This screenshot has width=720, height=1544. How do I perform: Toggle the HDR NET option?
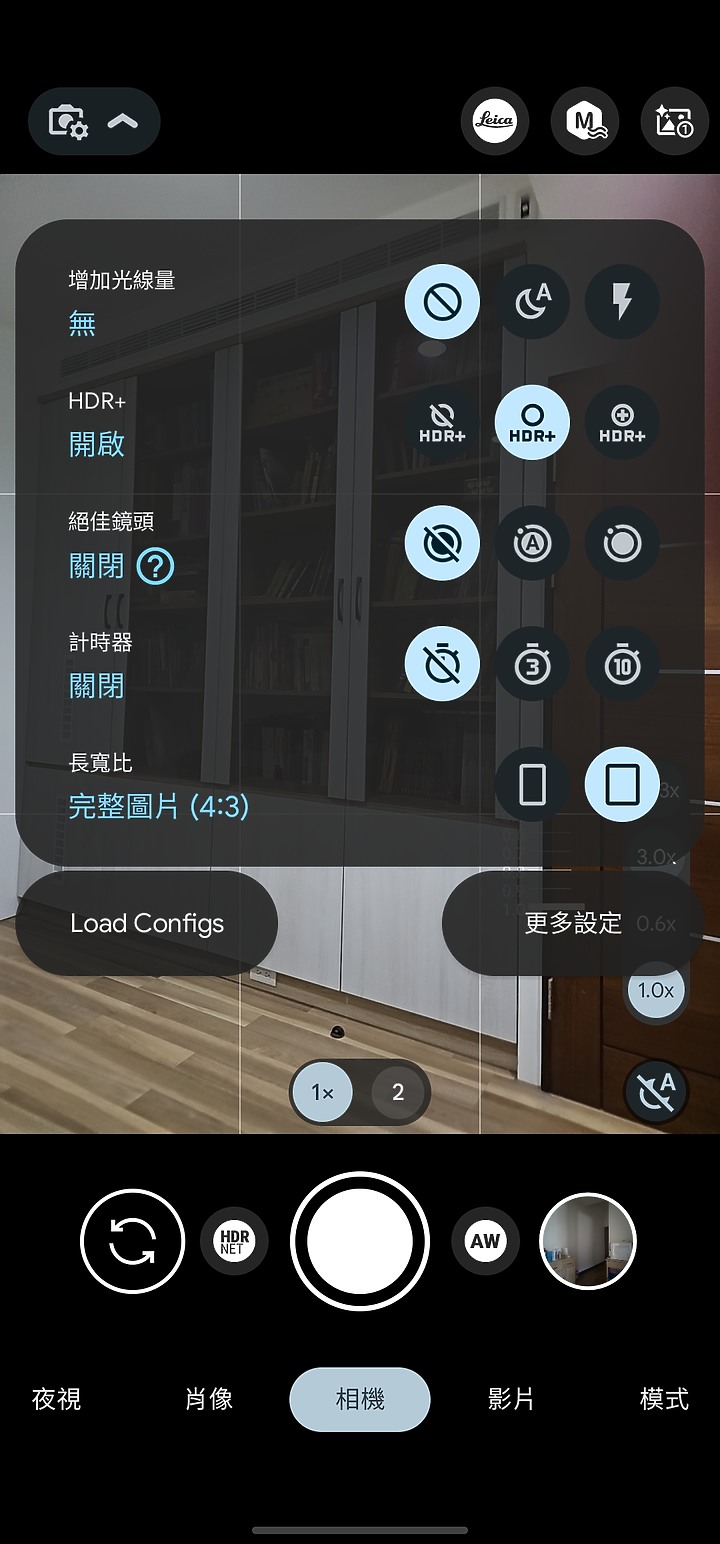[x=234, y=1241]
